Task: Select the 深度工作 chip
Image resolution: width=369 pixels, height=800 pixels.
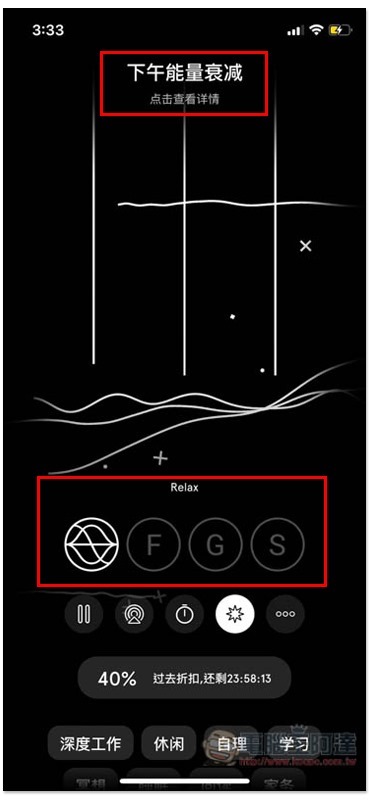Action: [x=91, y=743]
